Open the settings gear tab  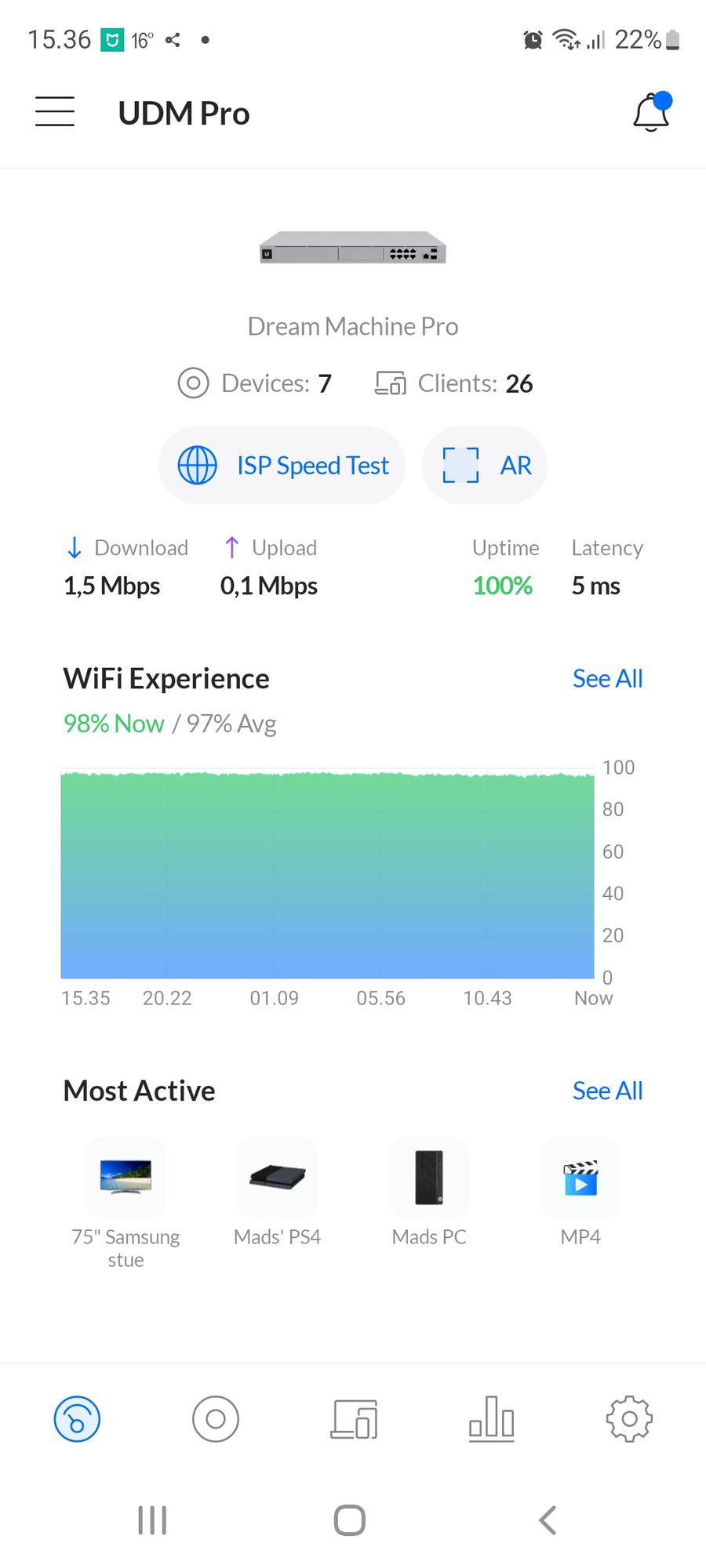tap(629, 1419)
